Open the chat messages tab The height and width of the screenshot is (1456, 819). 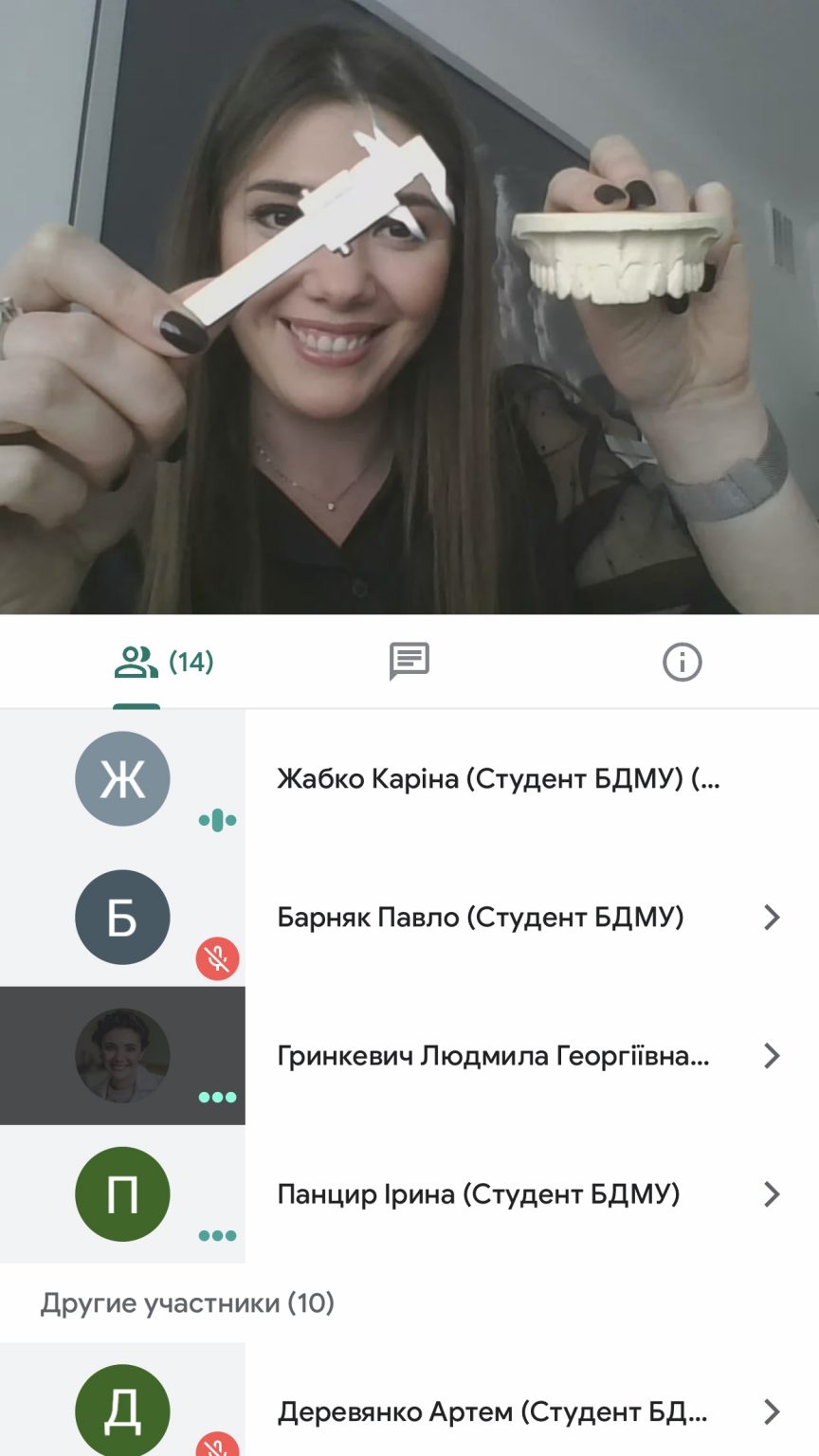(409, 662)
